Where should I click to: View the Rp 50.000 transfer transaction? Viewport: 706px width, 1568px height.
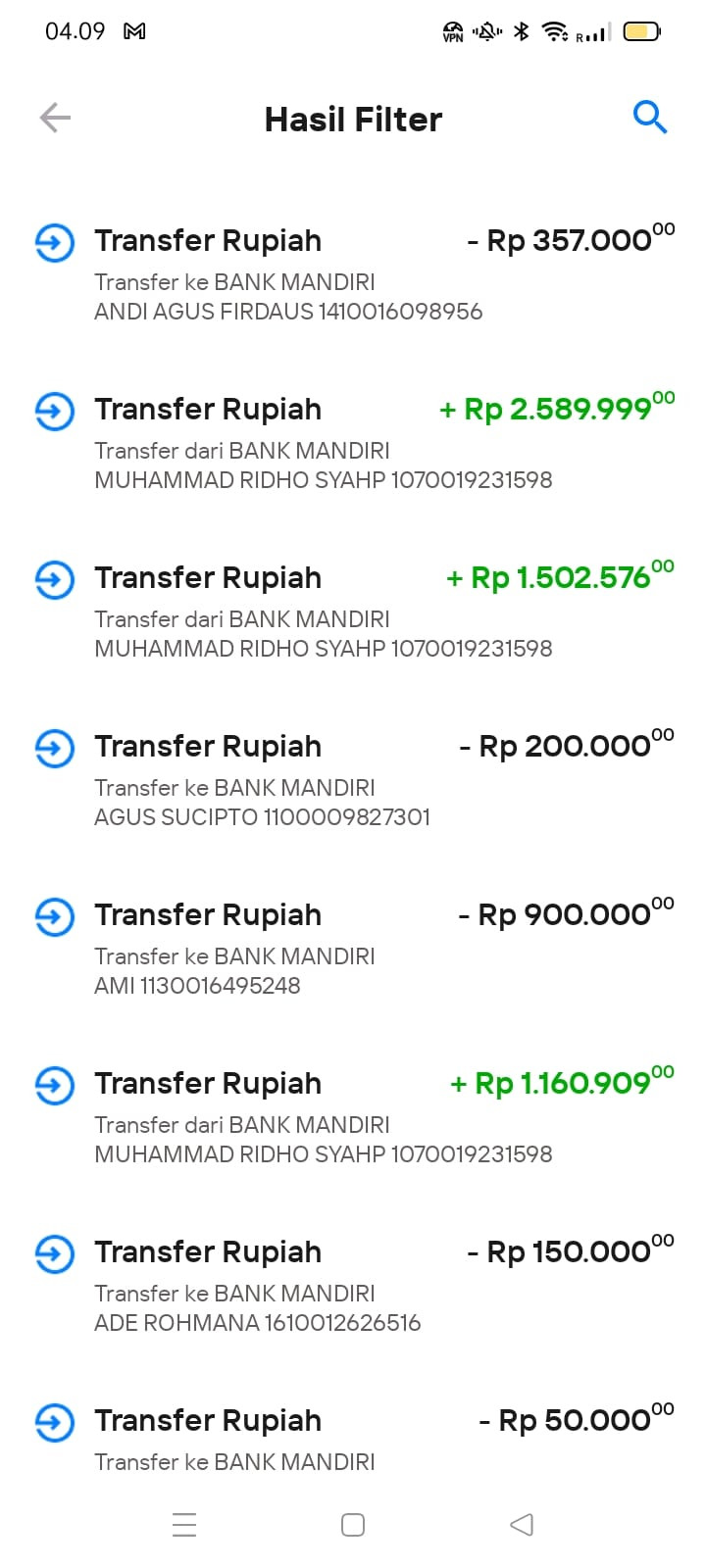pyautogui.click(x=353, y=1439)
